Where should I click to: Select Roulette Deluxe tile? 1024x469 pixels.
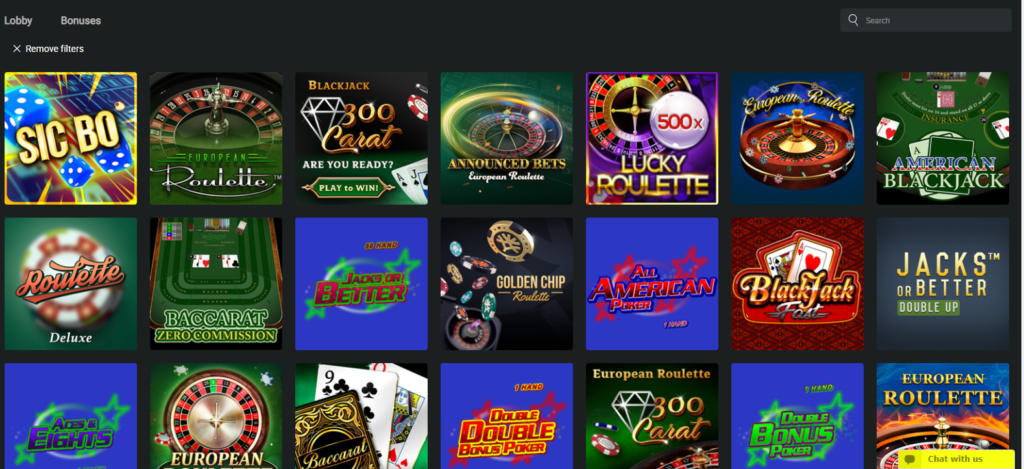71,283
